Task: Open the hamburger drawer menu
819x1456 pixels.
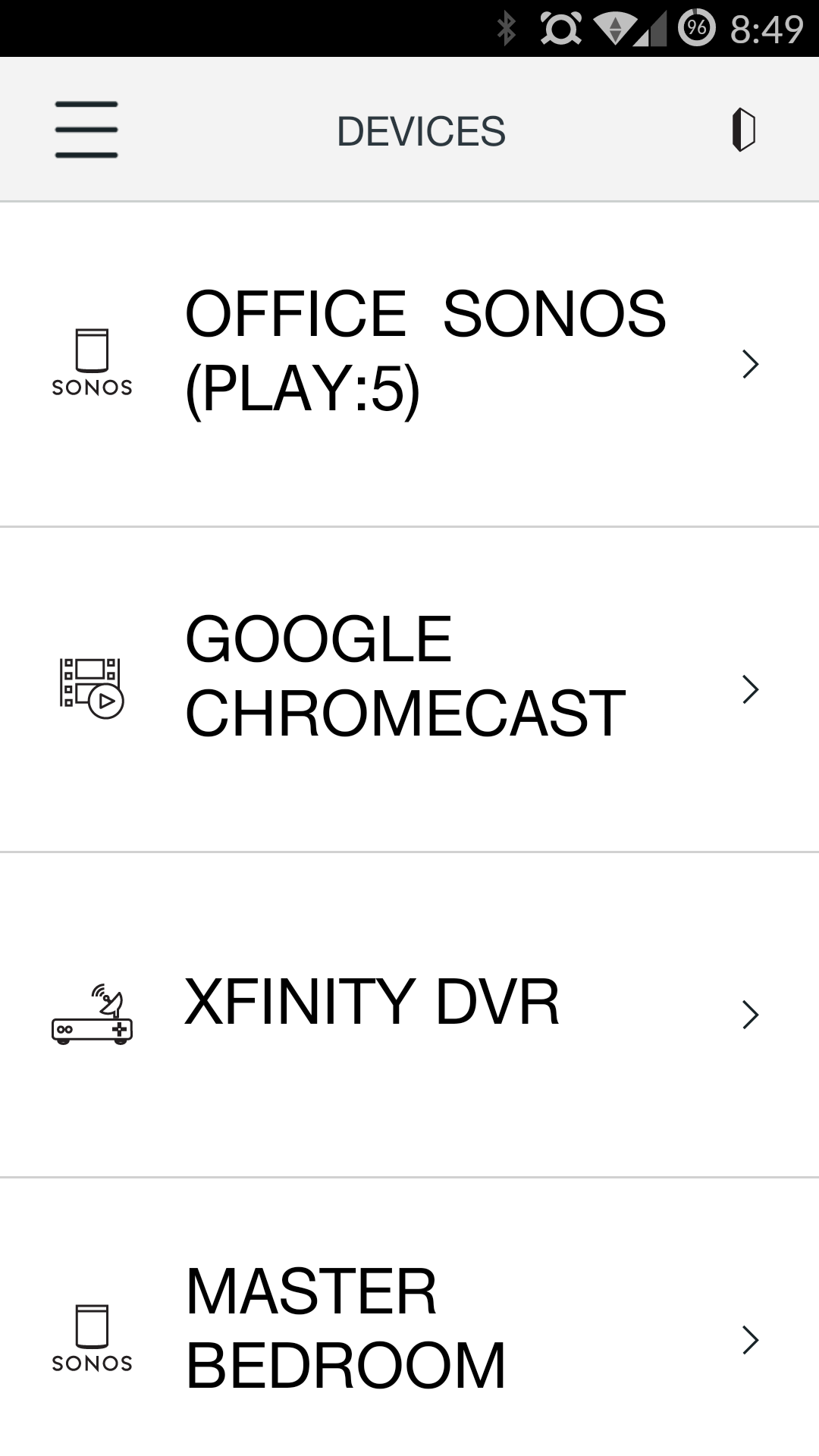Action: pyautogui.click(x=86, y=130)
